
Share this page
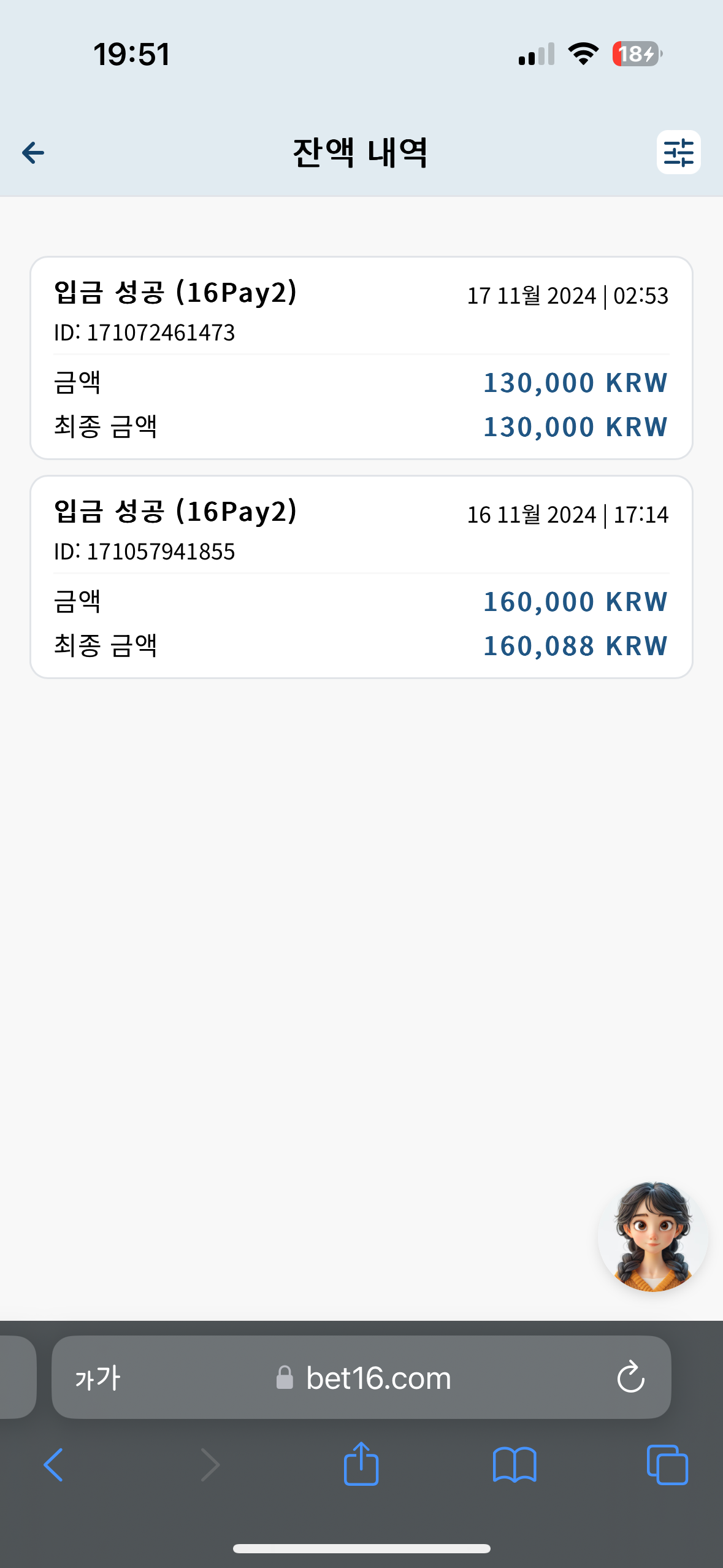[x=361, y=1463]
